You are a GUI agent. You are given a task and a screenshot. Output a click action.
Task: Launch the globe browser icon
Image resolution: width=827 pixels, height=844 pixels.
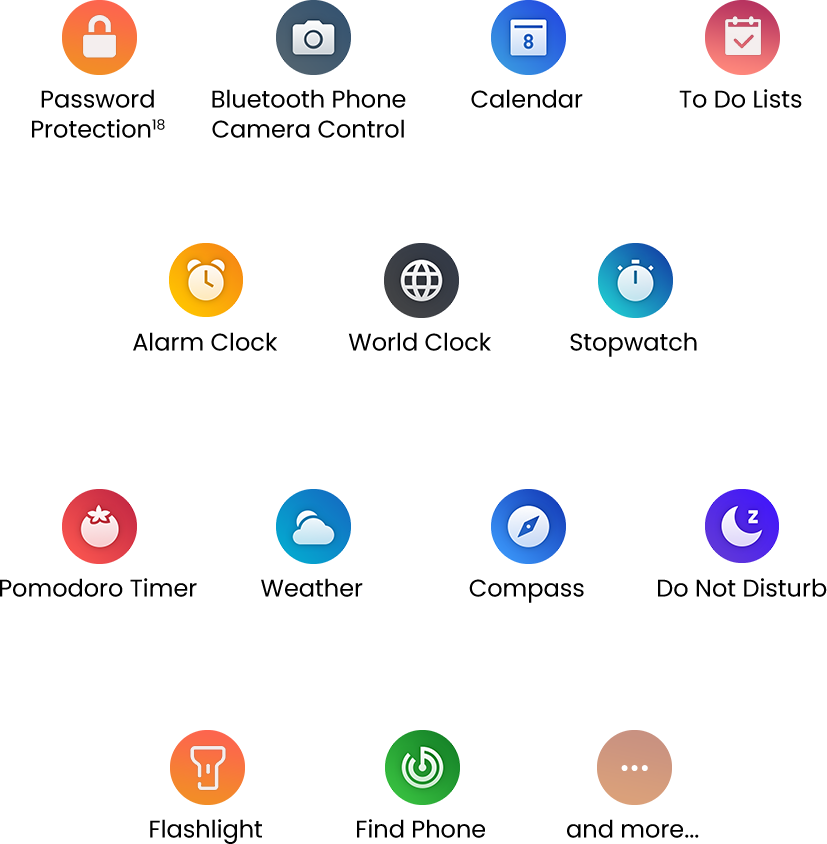pos(421,280)
